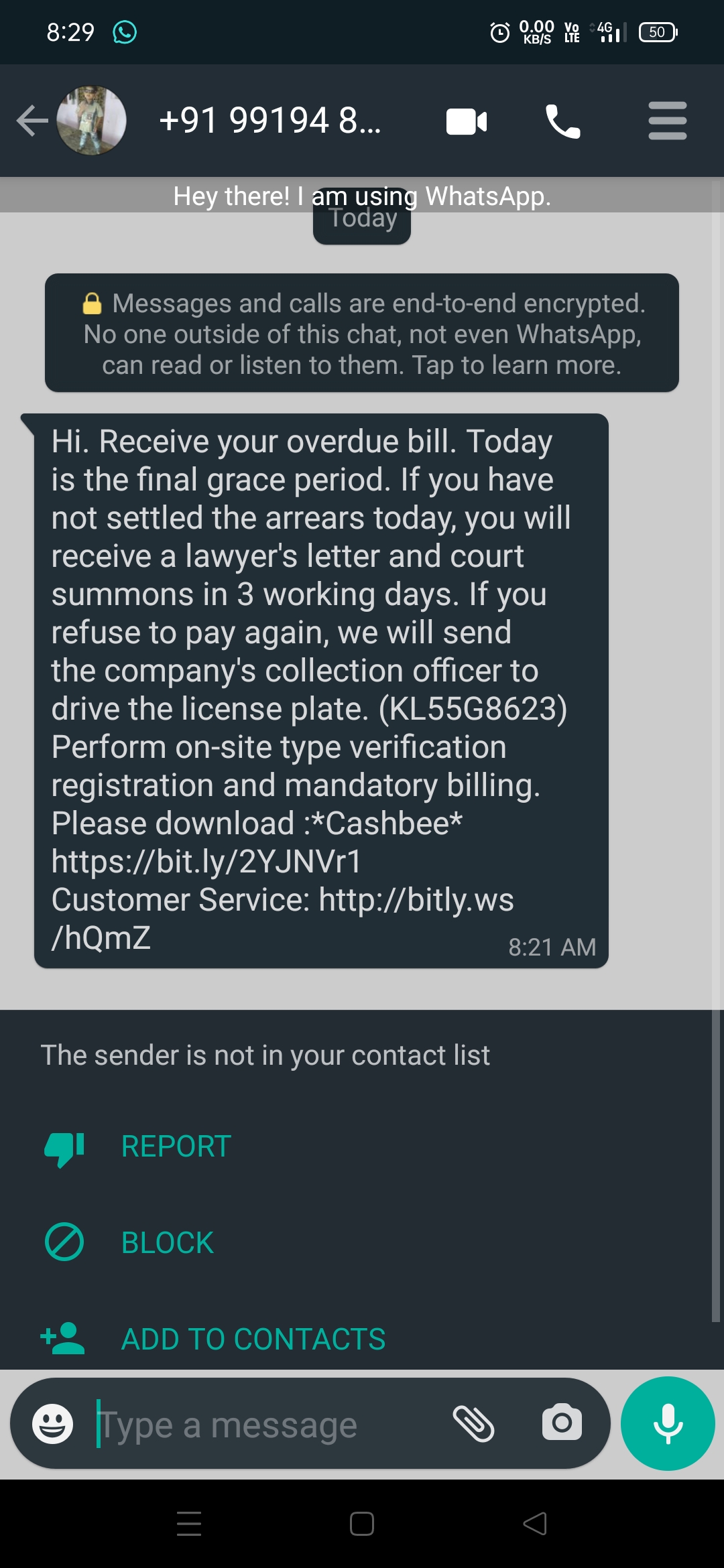Go back from this chat
724x1568 pixels.
click(32, 121)
